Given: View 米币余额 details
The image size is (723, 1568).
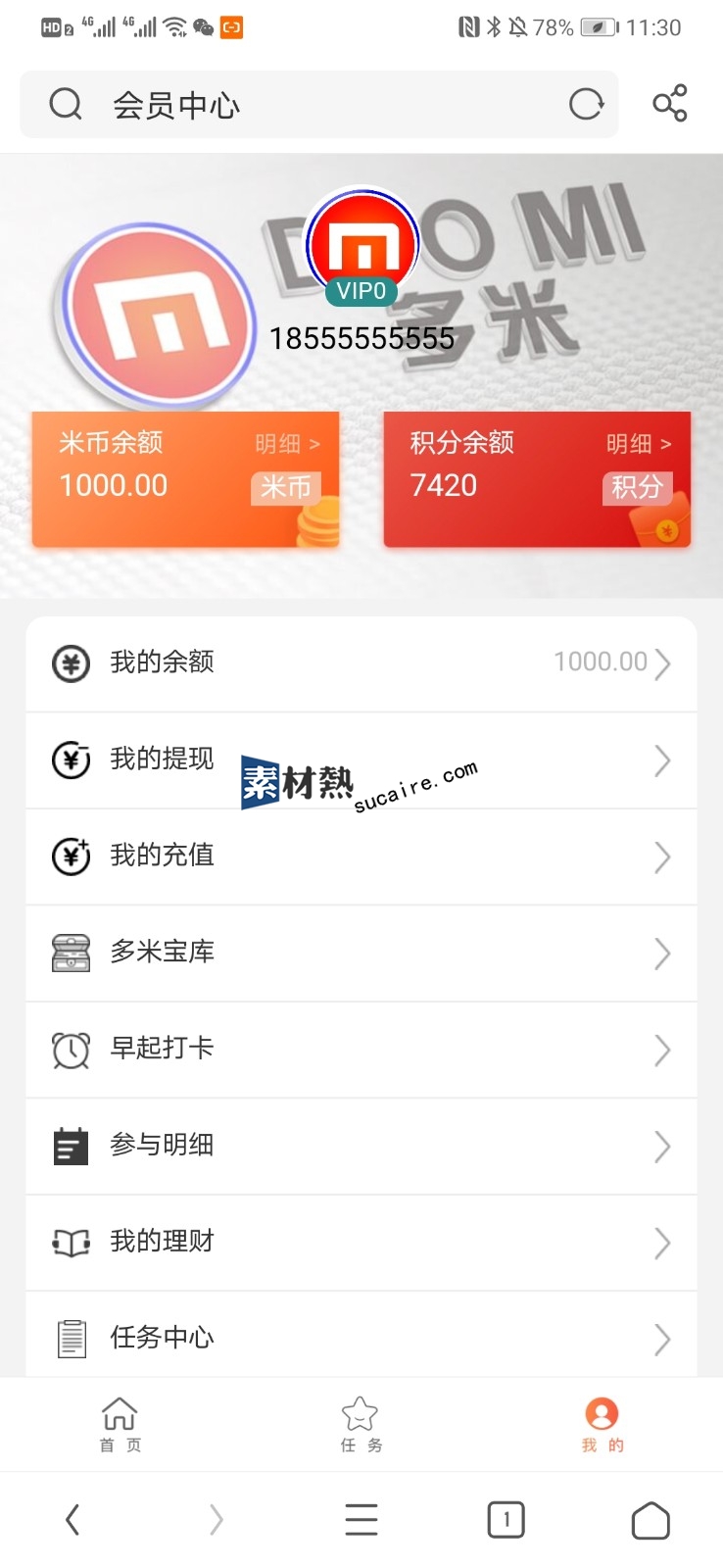Looking at the screenshot, I should pos(287,444).
